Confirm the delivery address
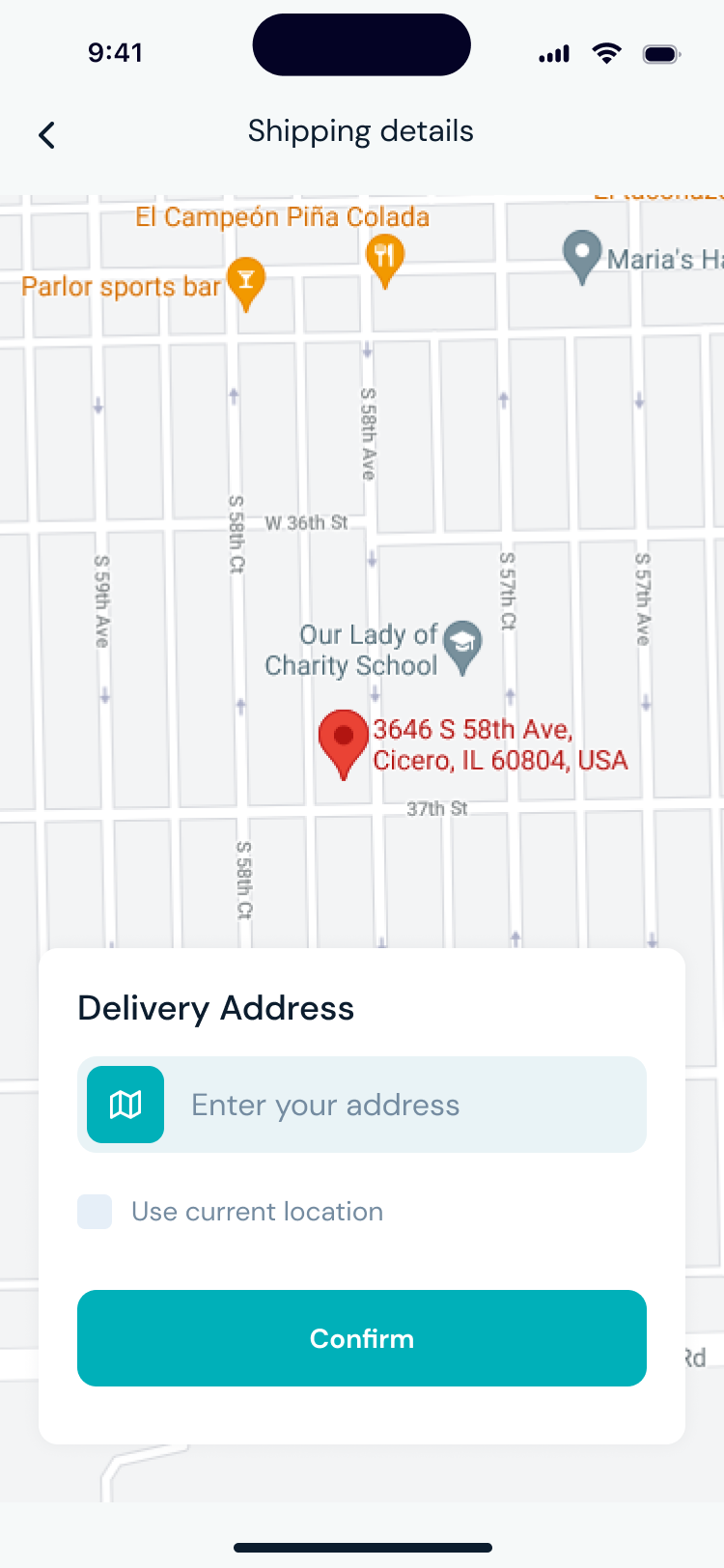724x1568 pixels. [362, 1338]
